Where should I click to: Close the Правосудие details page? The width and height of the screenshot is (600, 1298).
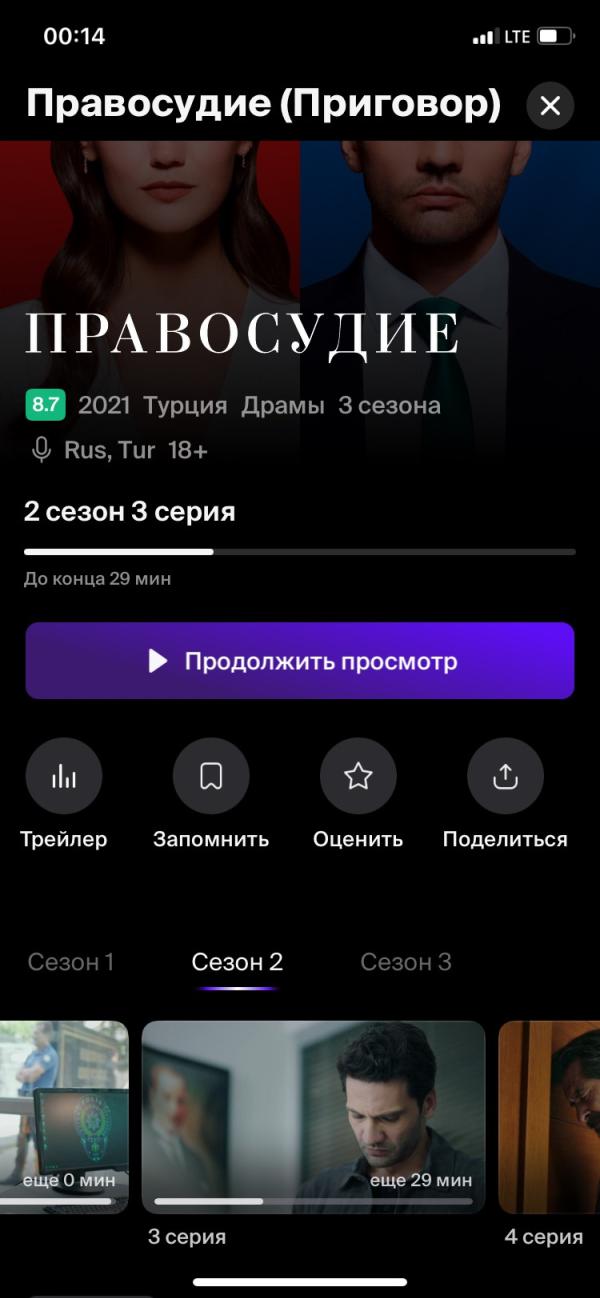(550, 105)
